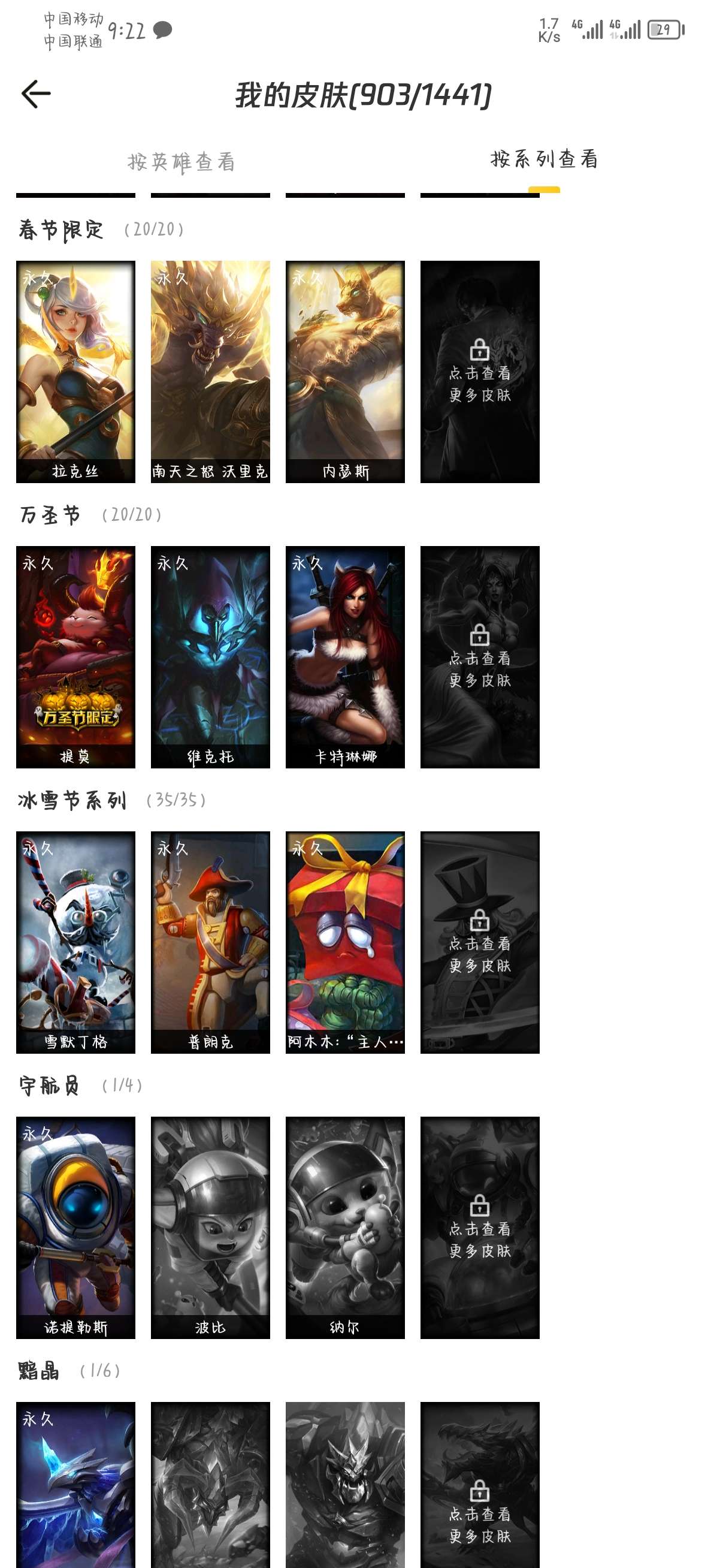This screenshot has width=726, height=1568.
Task: See more skins in 万圣节 series
Action: pos(480,658)
